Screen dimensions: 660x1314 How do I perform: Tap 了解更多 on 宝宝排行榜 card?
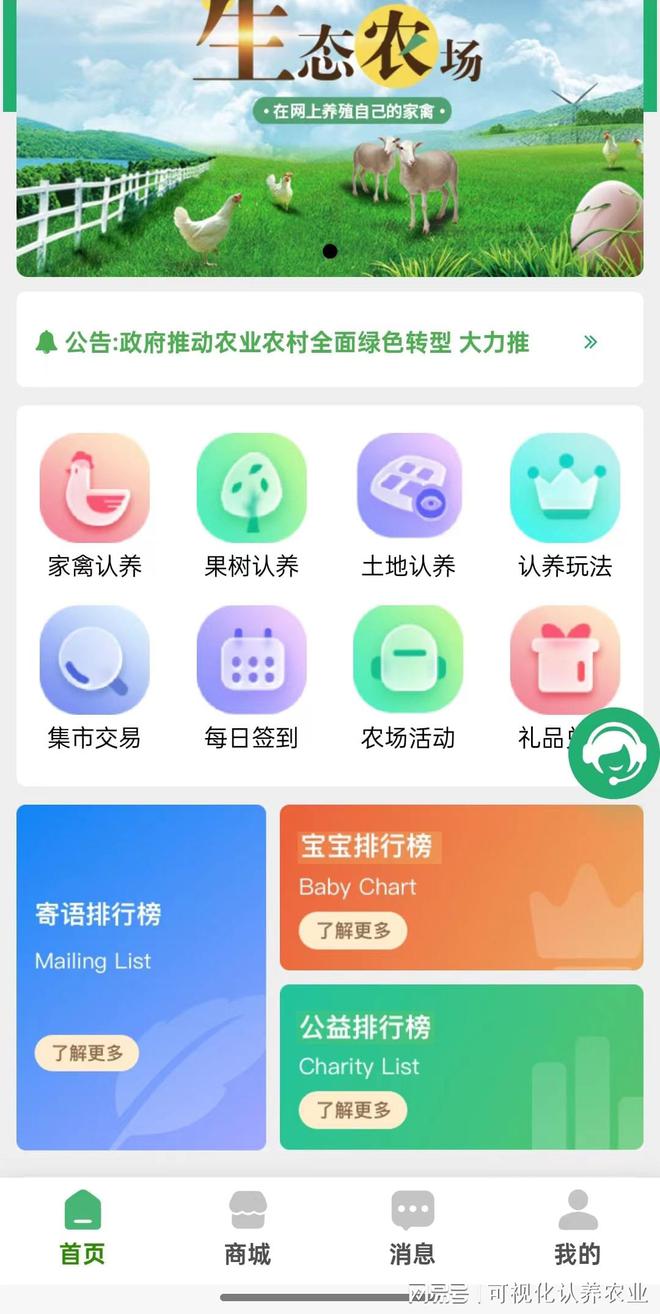click(x=353, y=931)
